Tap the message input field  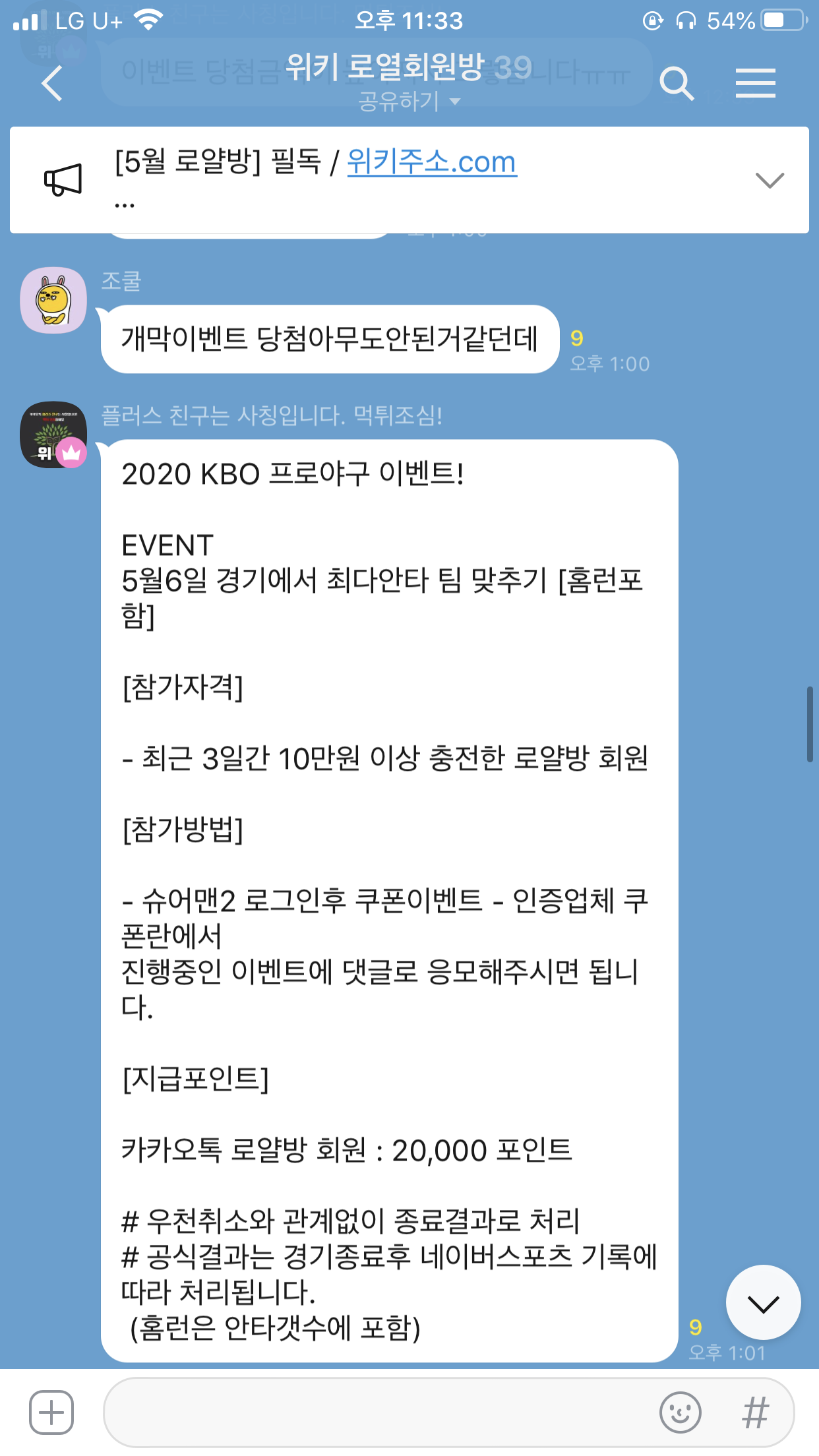[x=376, y=1412]
